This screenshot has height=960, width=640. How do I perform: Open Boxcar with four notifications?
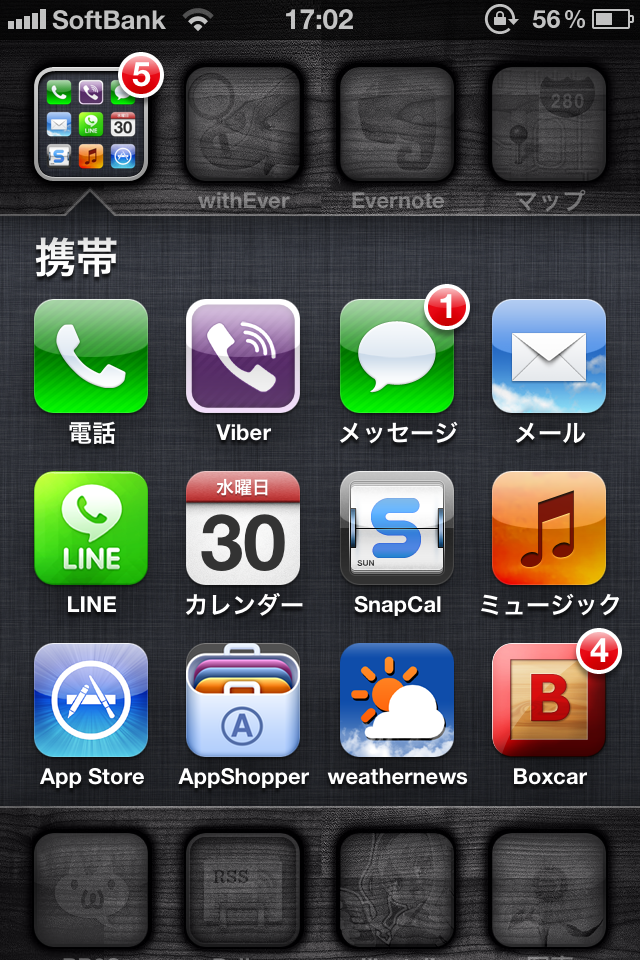549,700
